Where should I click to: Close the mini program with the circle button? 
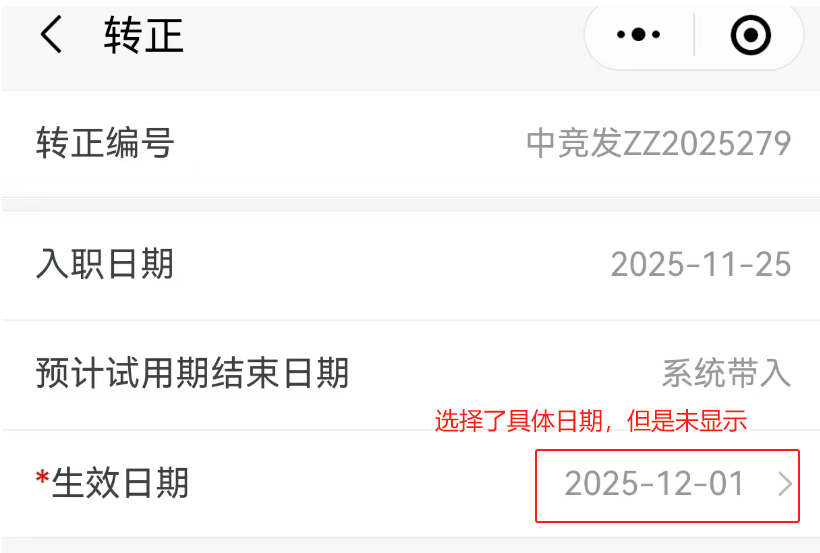click(750, 36)
